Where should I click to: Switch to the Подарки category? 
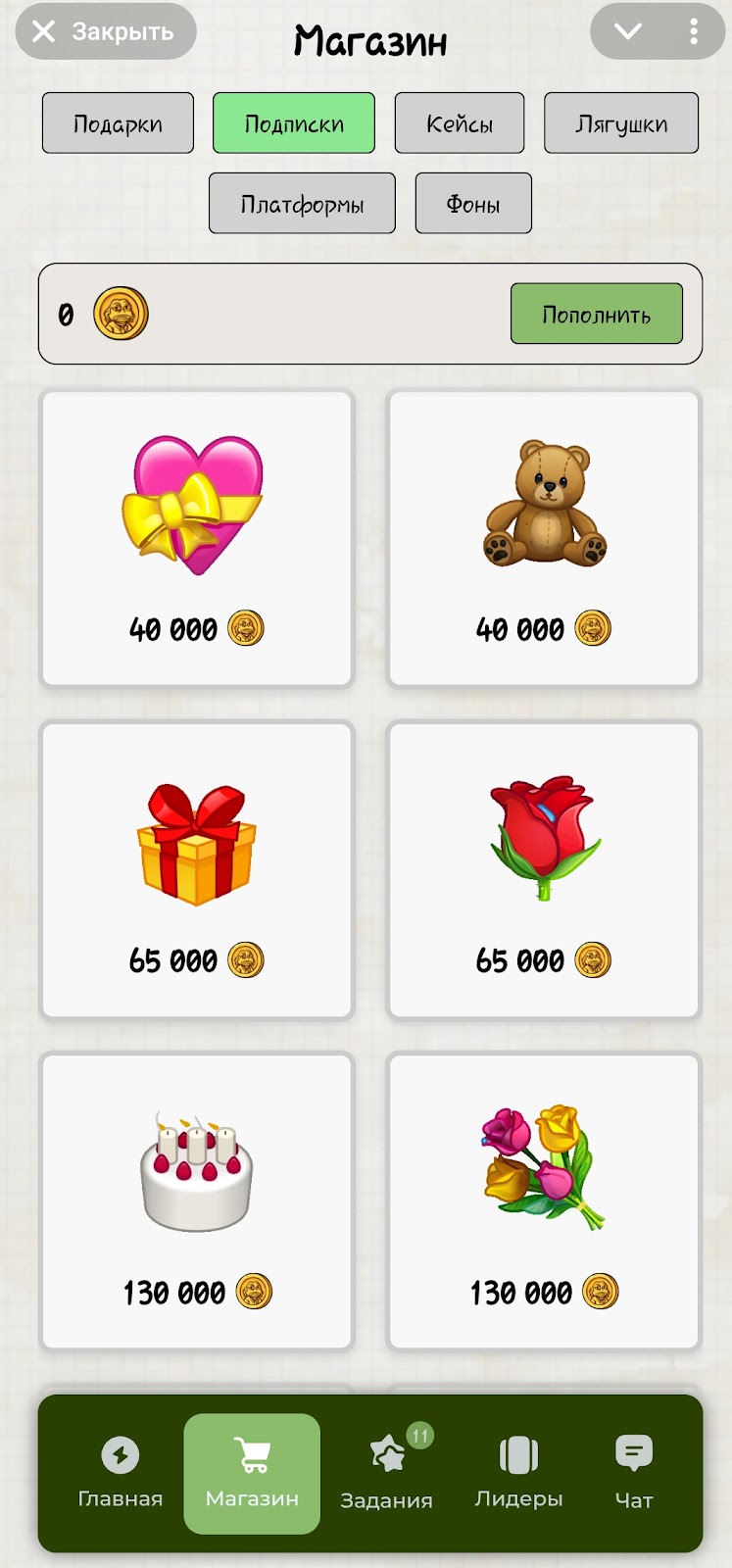118,123
